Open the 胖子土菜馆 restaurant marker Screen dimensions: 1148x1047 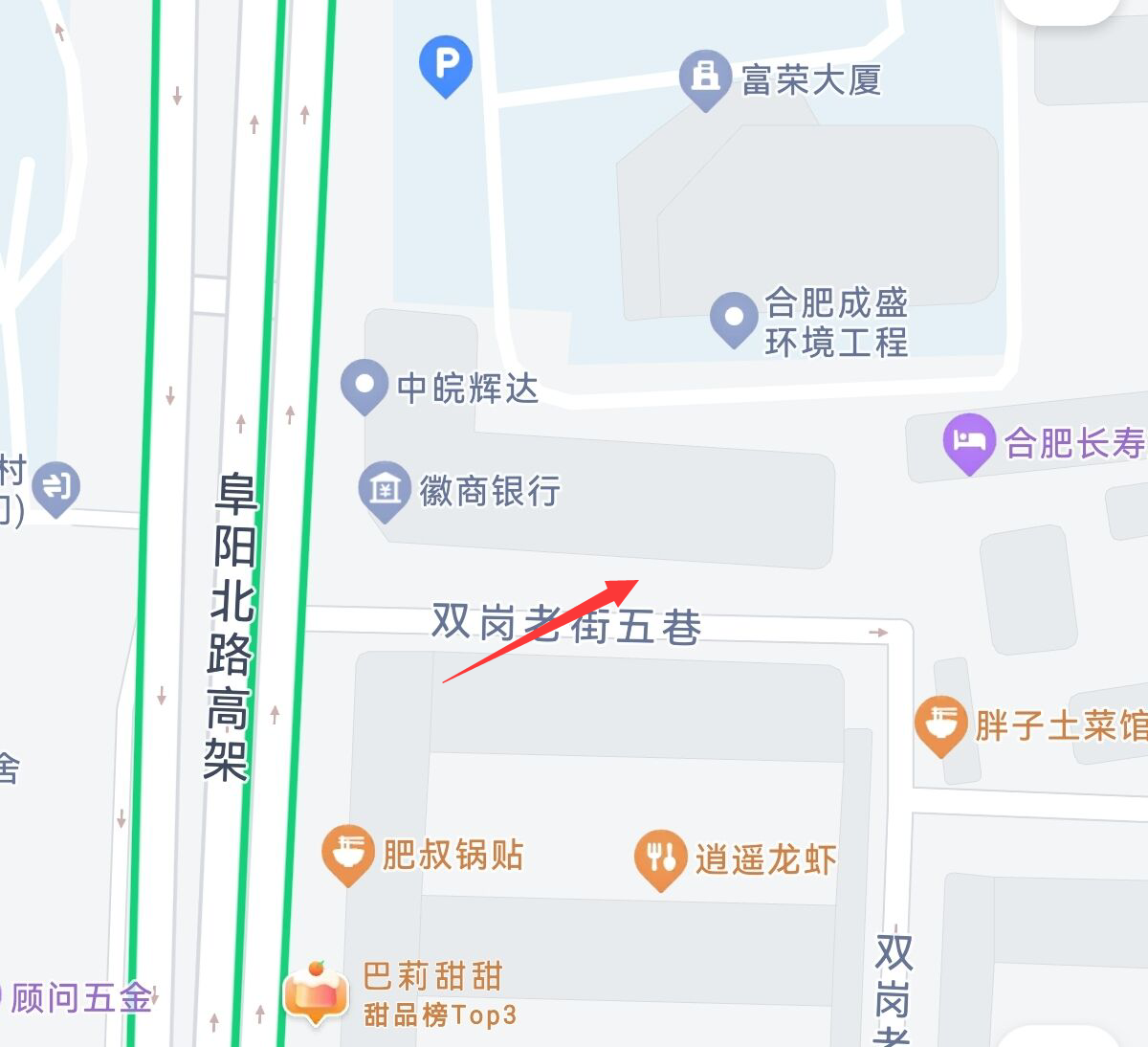(x=940, y=724)
